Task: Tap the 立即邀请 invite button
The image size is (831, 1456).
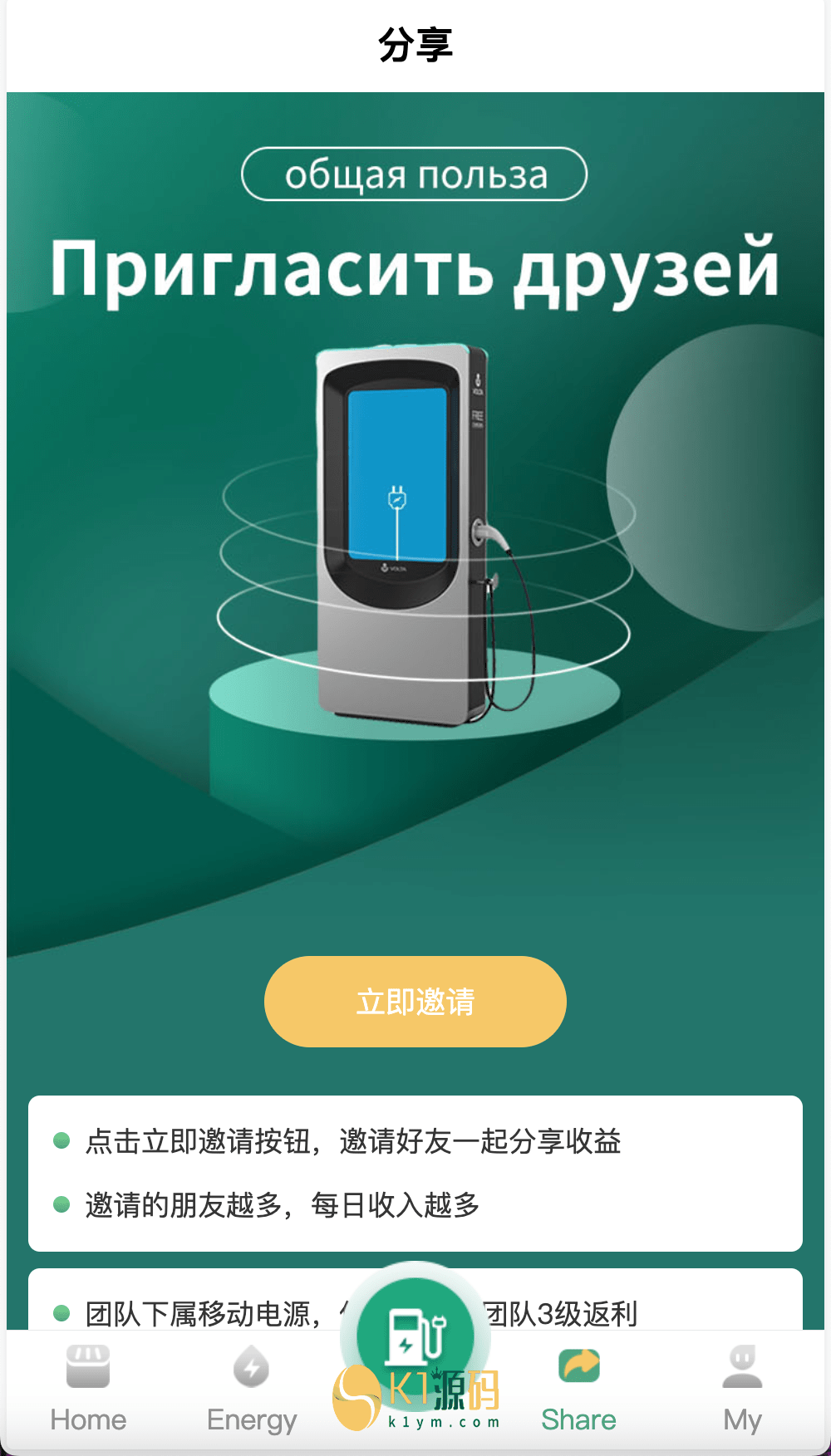Action: point(415,1001)
